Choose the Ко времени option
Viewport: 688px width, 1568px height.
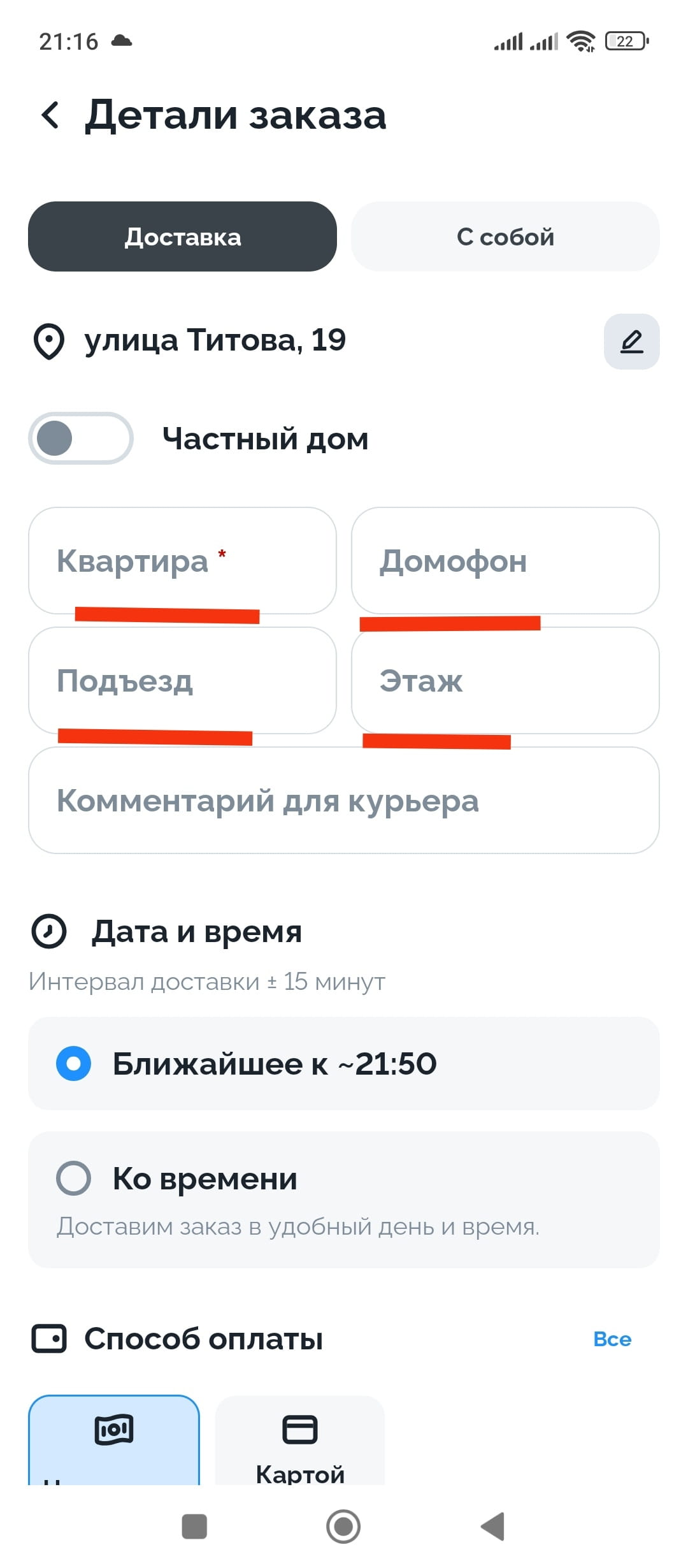click(344, 1198)
